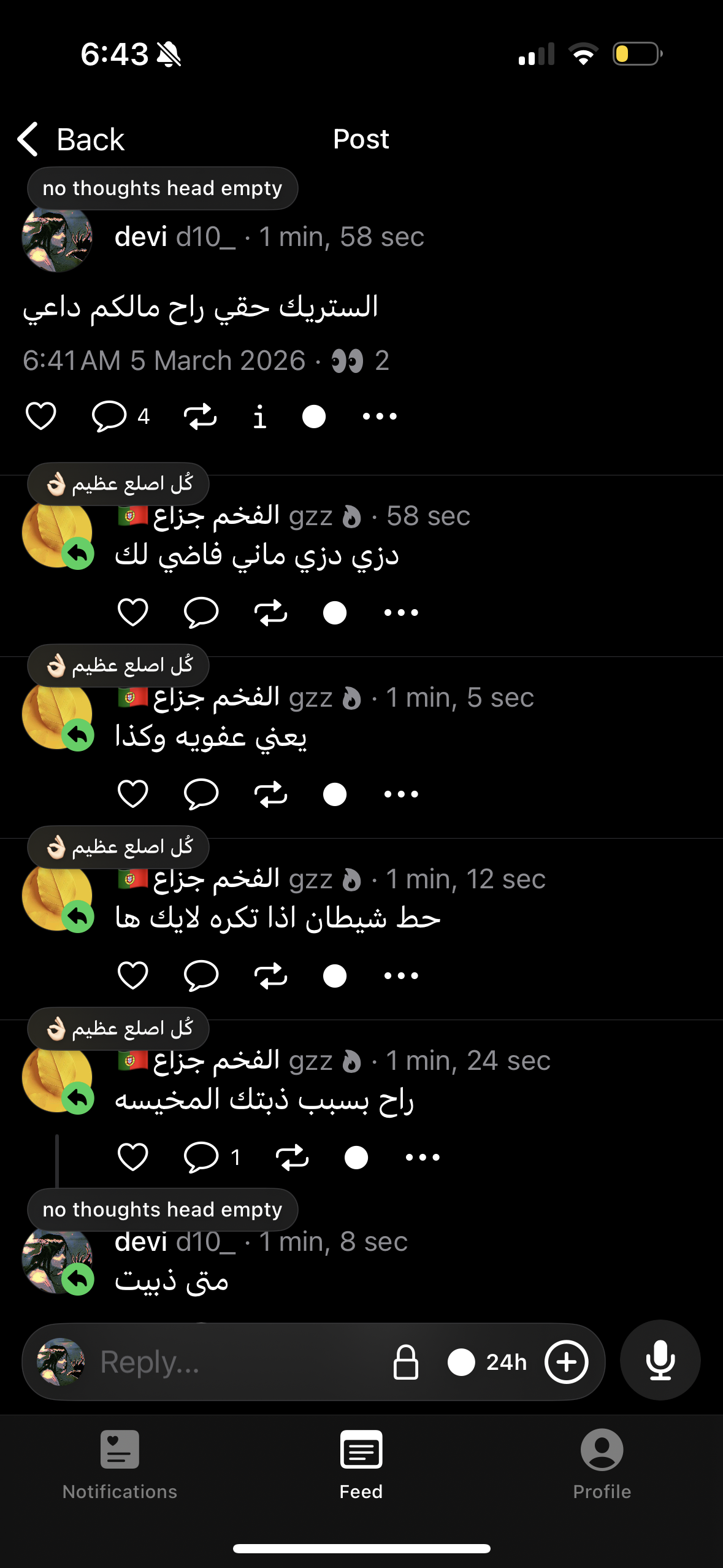The width and height of the screenshot is (723, 1568).
Task: Like the 'راح بسبب ذبتك المخيسه' reply
Action: click(x=133, y=1156)
